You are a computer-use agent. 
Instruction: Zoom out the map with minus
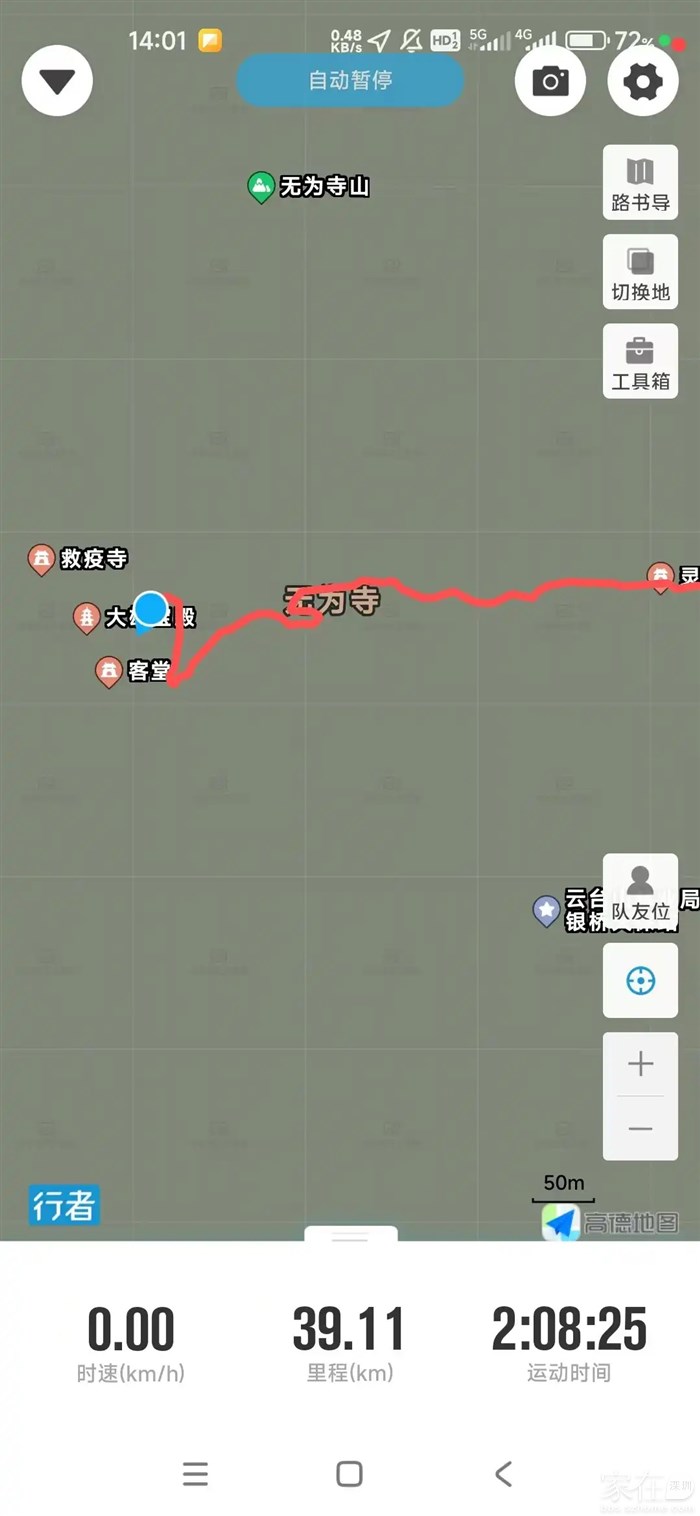[x=640, y=1129]
